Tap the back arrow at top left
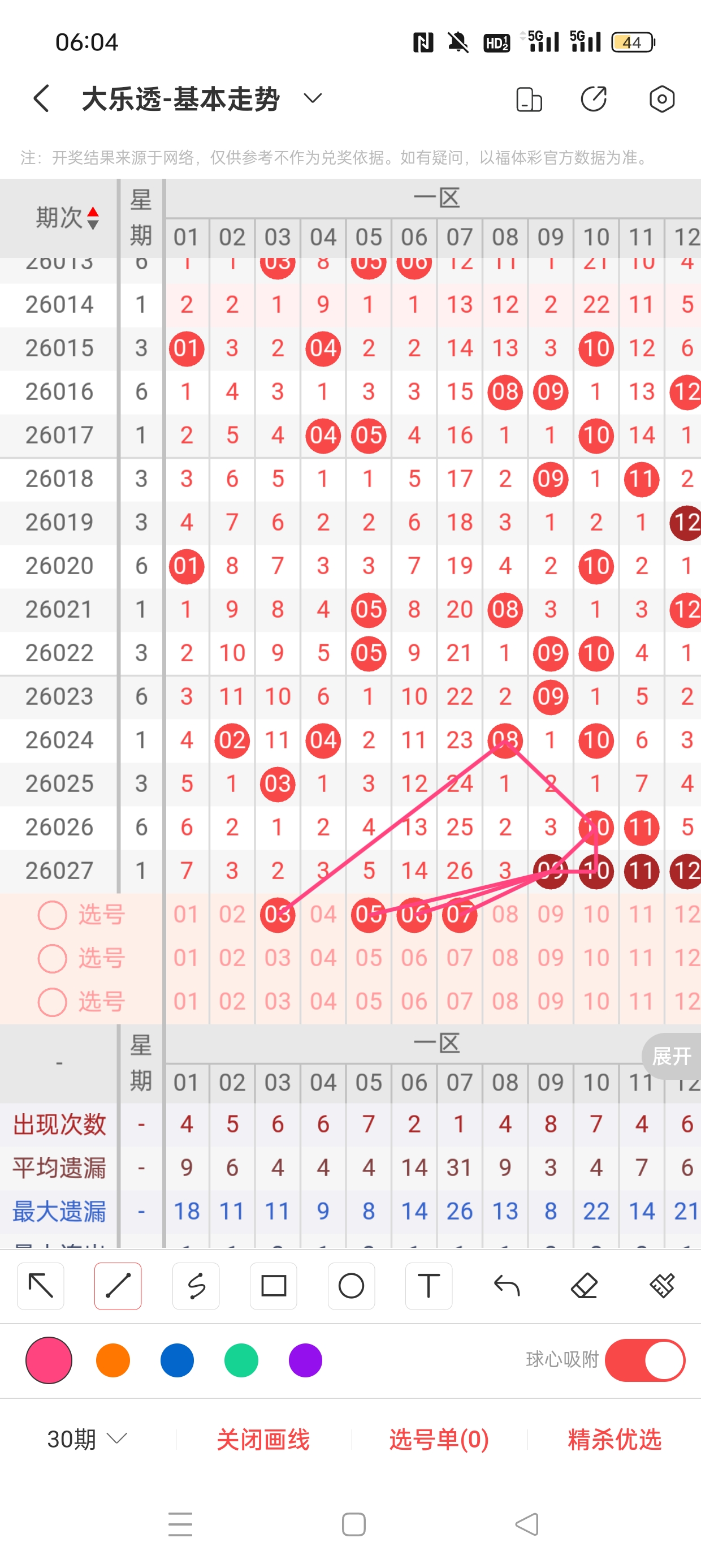Image resolution: width=701 pixels, height=1568 pixels. pyautogui.click(x=41, y=98)
